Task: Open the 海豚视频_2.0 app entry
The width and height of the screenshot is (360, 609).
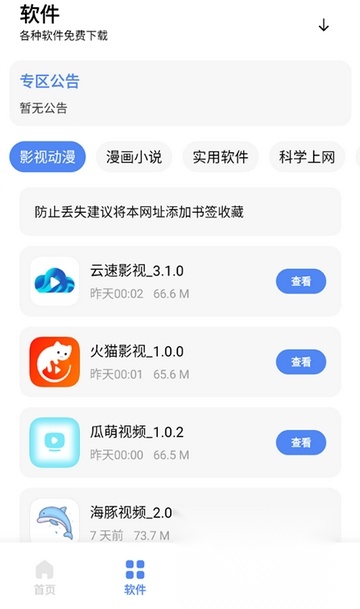Action: [x=180, y=516]
